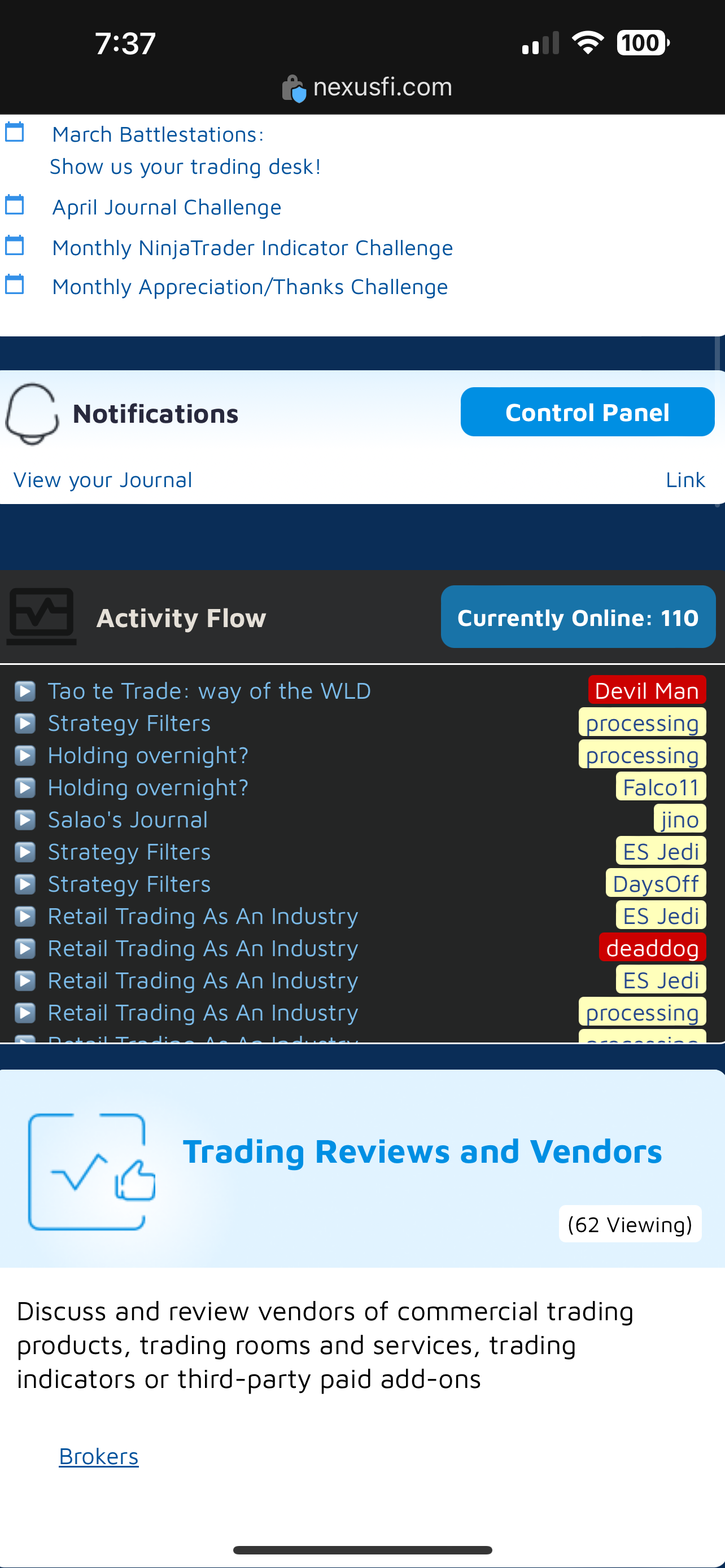Tap View your Journal link
The height and width of the screenshot is (1568, 725).
(x=103, y=480)
